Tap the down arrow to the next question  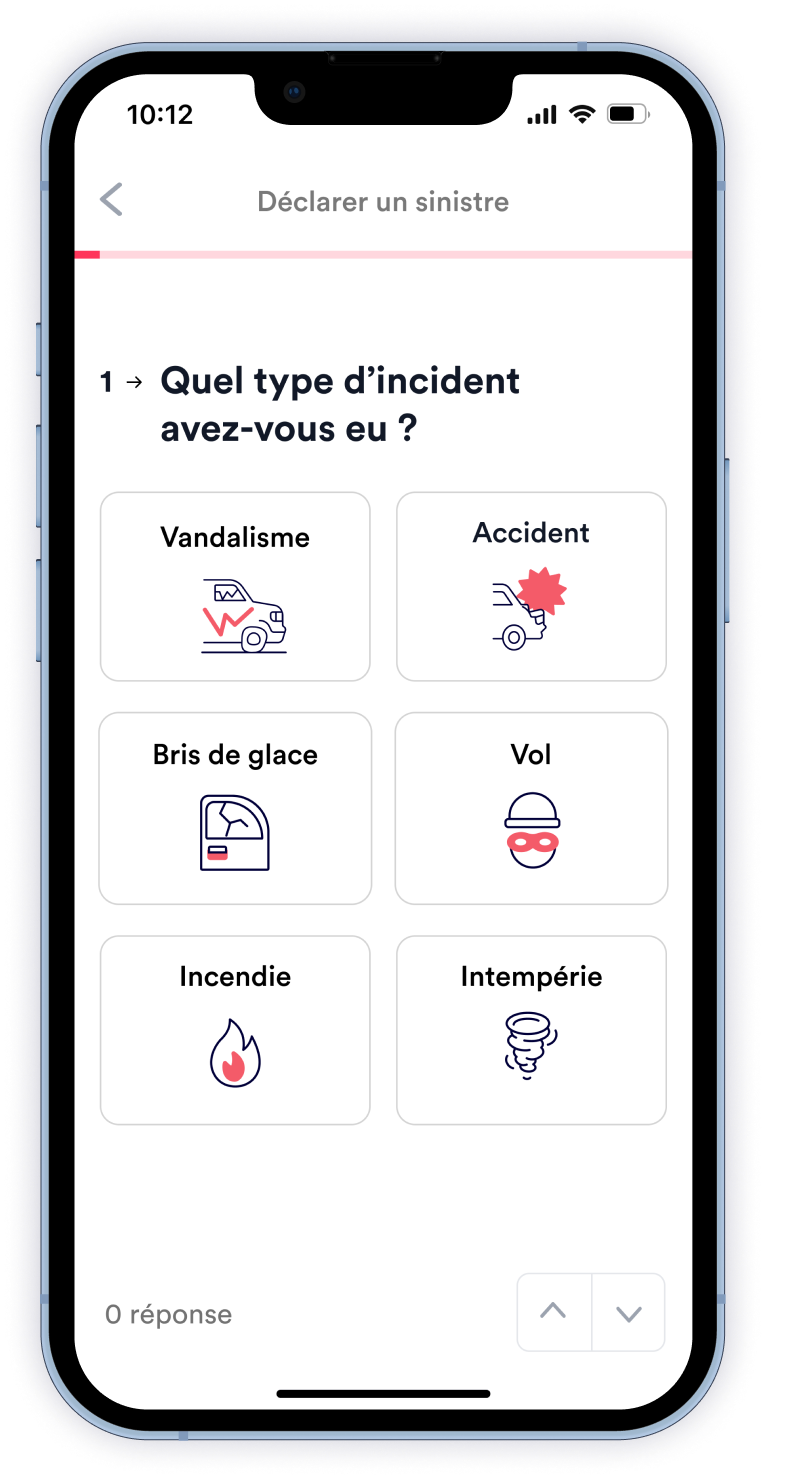click(x=628, y=1312)
